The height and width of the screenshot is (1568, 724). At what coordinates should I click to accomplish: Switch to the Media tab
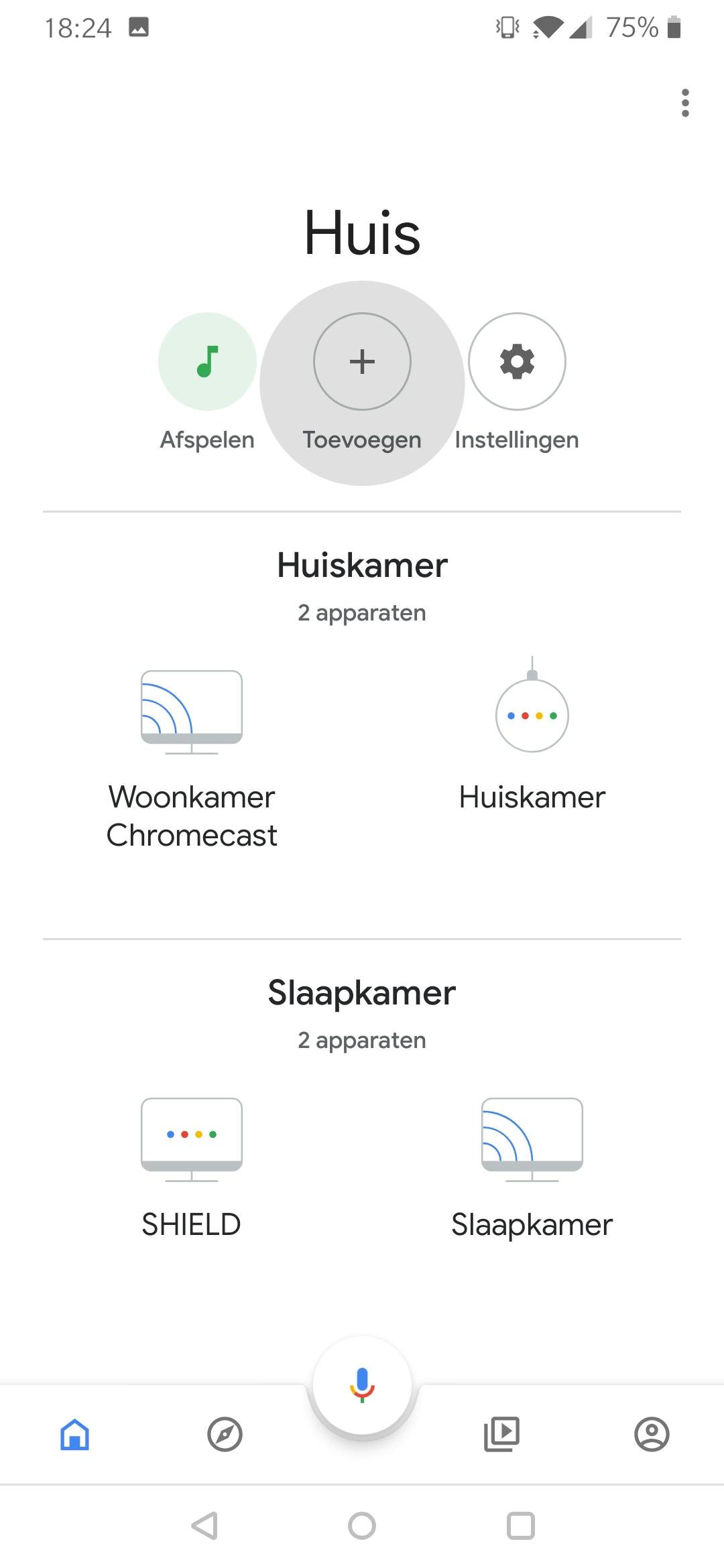point(501,1435)
